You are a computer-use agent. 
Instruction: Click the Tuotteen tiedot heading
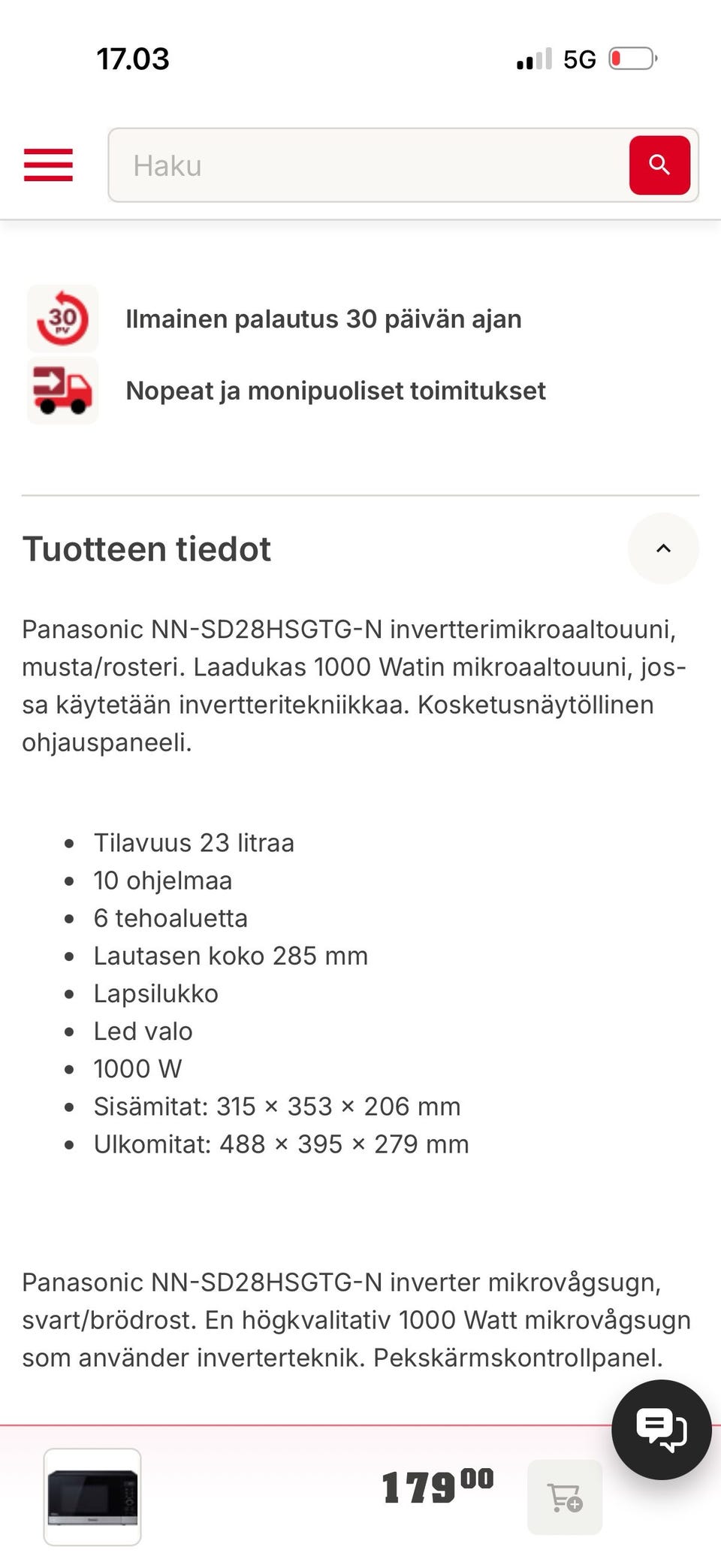(x=147, y=549)
